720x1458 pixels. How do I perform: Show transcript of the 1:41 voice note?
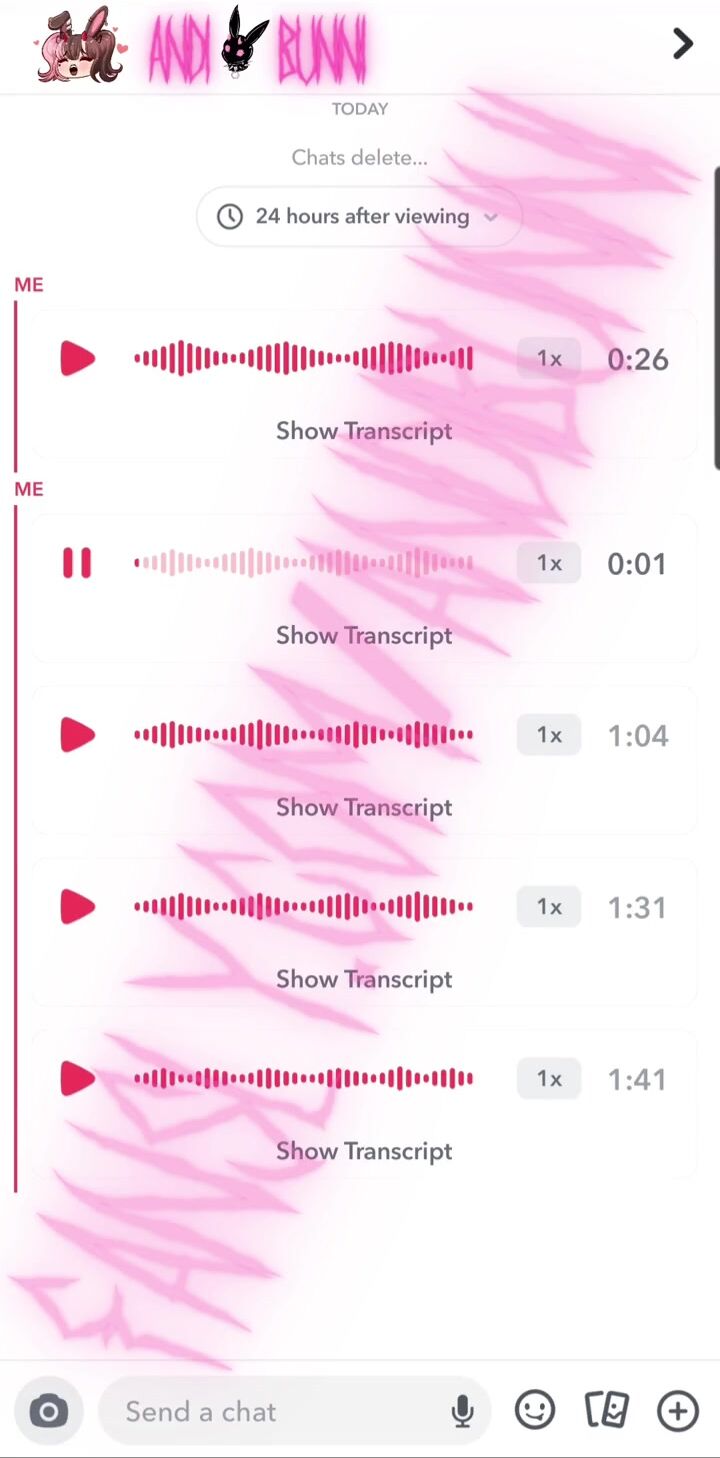pos(364,1151)
